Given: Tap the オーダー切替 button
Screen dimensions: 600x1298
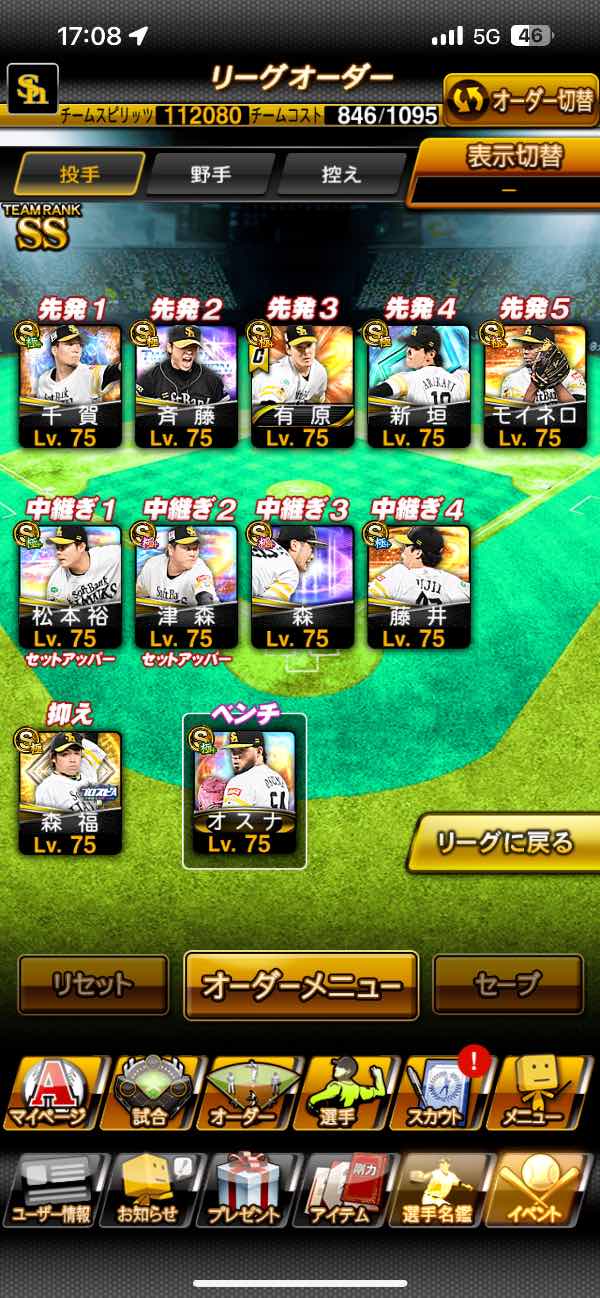Looking at the screenshot, I should pos(520,100).
